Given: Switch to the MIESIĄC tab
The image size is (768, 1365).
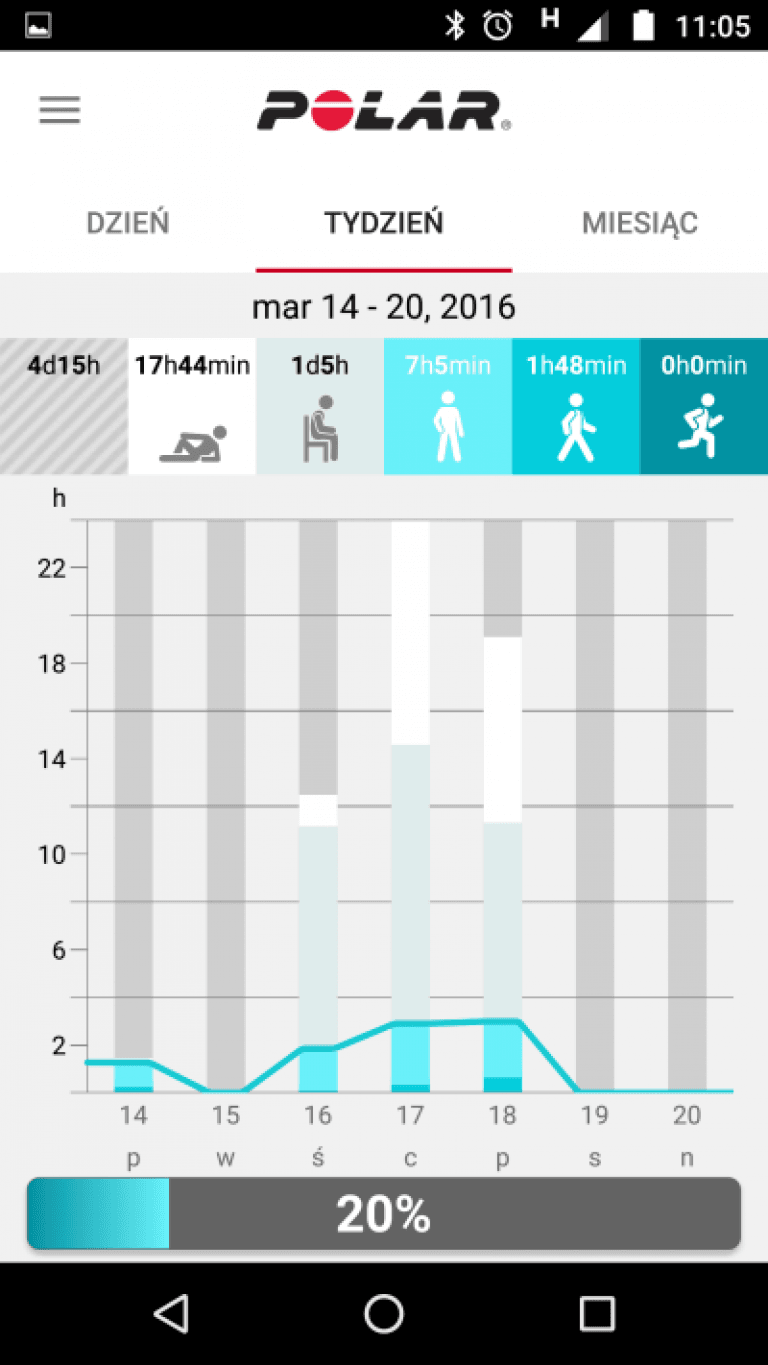Looking at the screenshot, I should 640,222.
